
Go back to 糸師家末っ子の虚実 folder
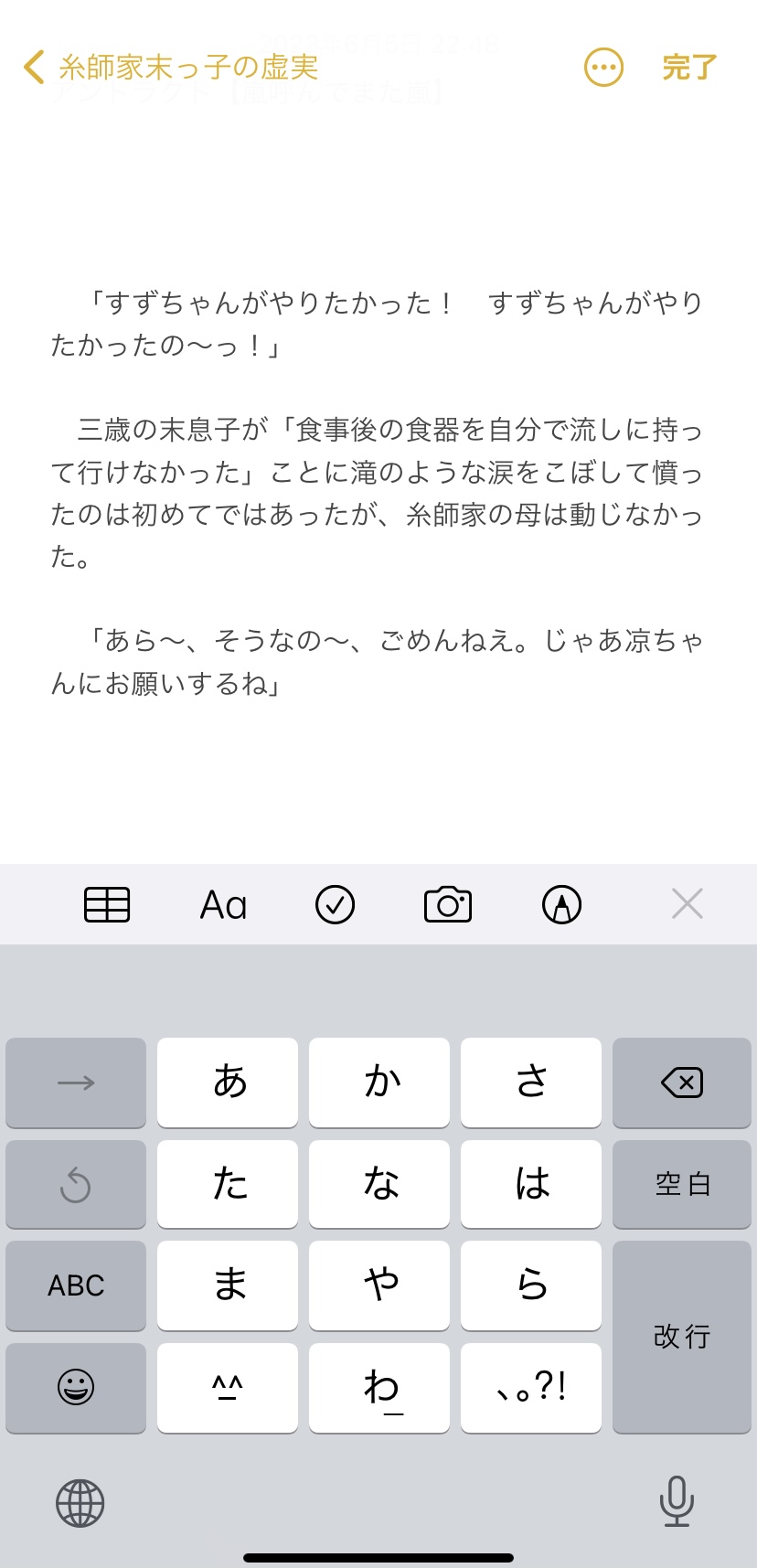pyautogui.click(x=170, y=68)
